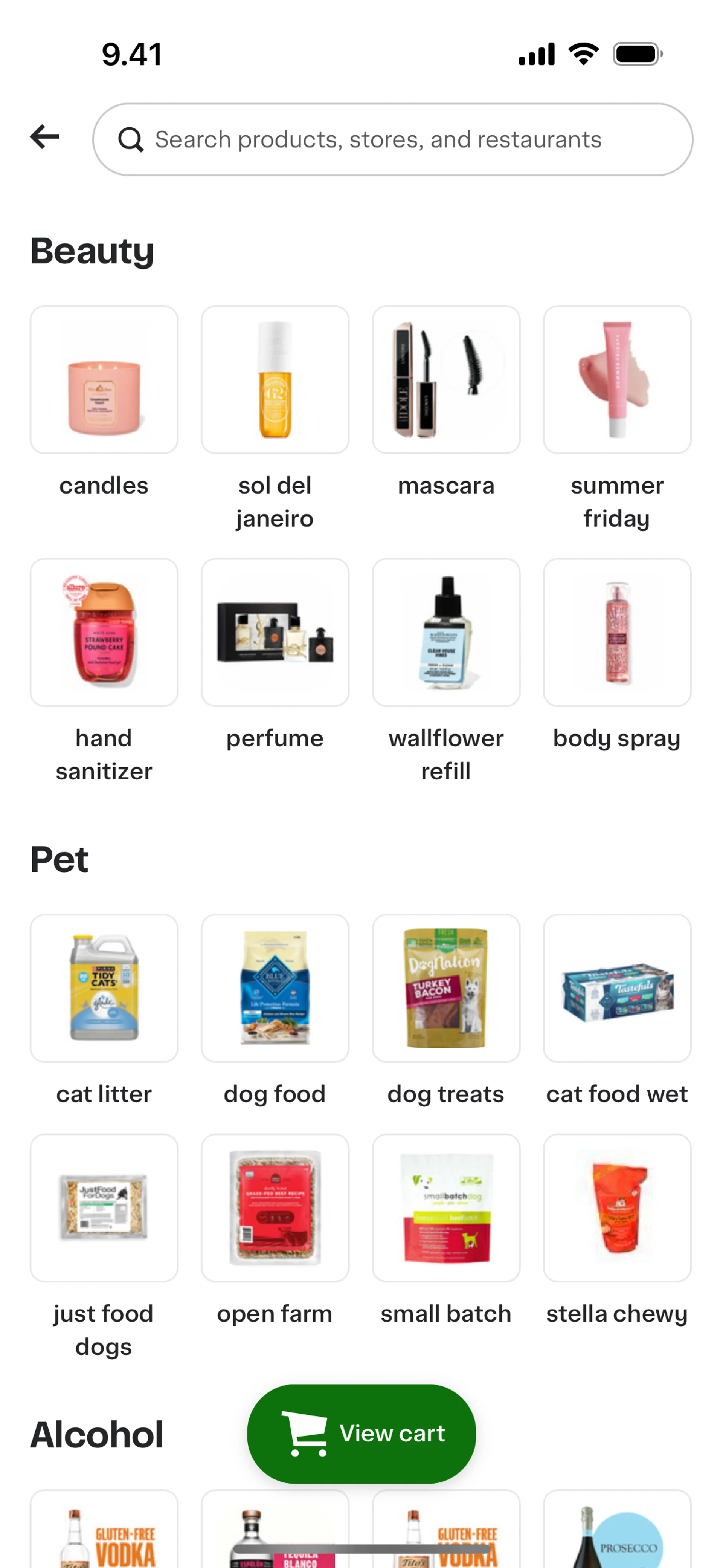
Task: Select the body spray tile
Action: pyautogui.click(x=616, y=633)
